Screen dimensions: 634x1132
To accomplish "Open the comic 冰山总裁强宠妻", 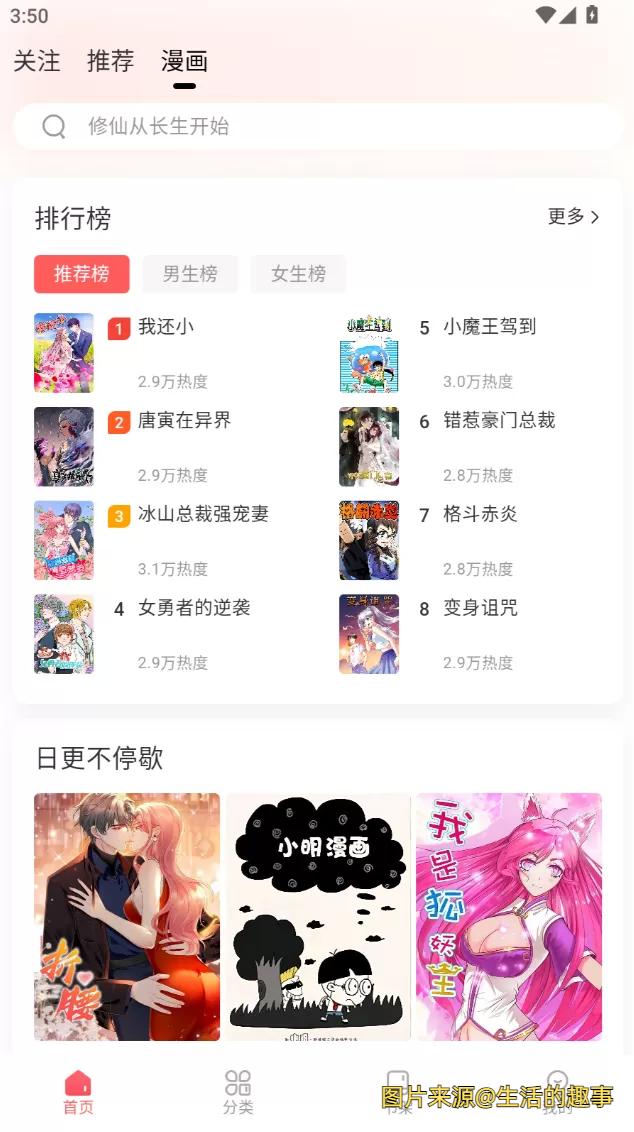I will 203,515.
